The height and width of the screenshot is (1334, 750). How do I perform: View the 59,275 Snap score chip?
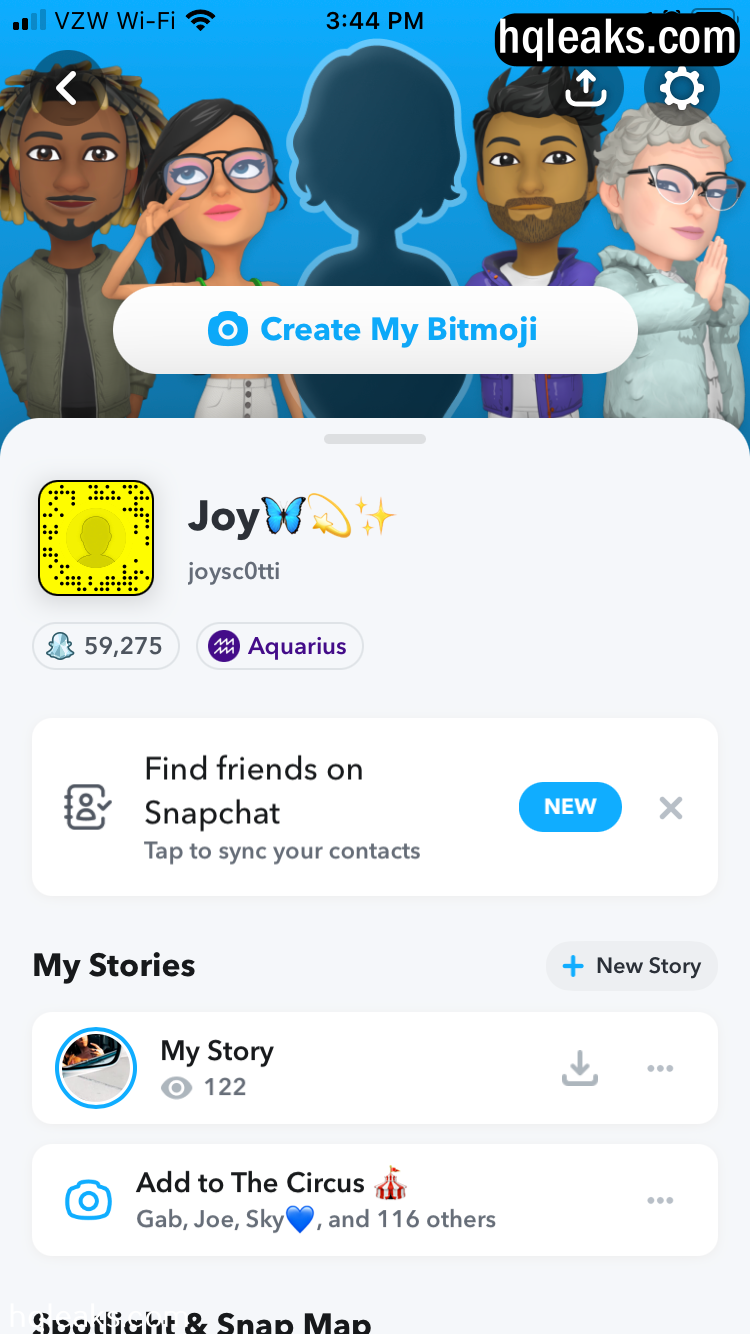(106, 646)
